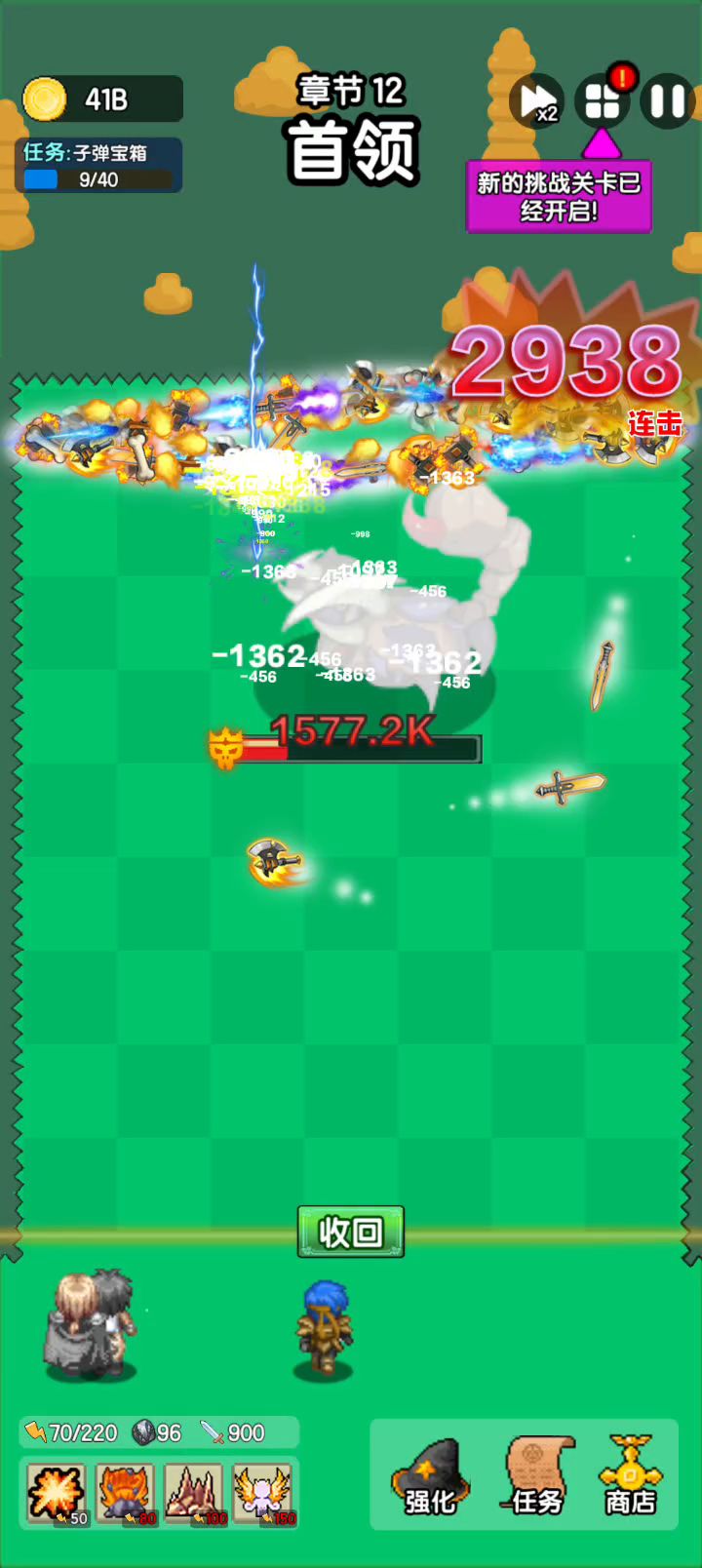Open the four-square menu icon
The height and width of the screenshot is (1568, 702).
(602, 100)
